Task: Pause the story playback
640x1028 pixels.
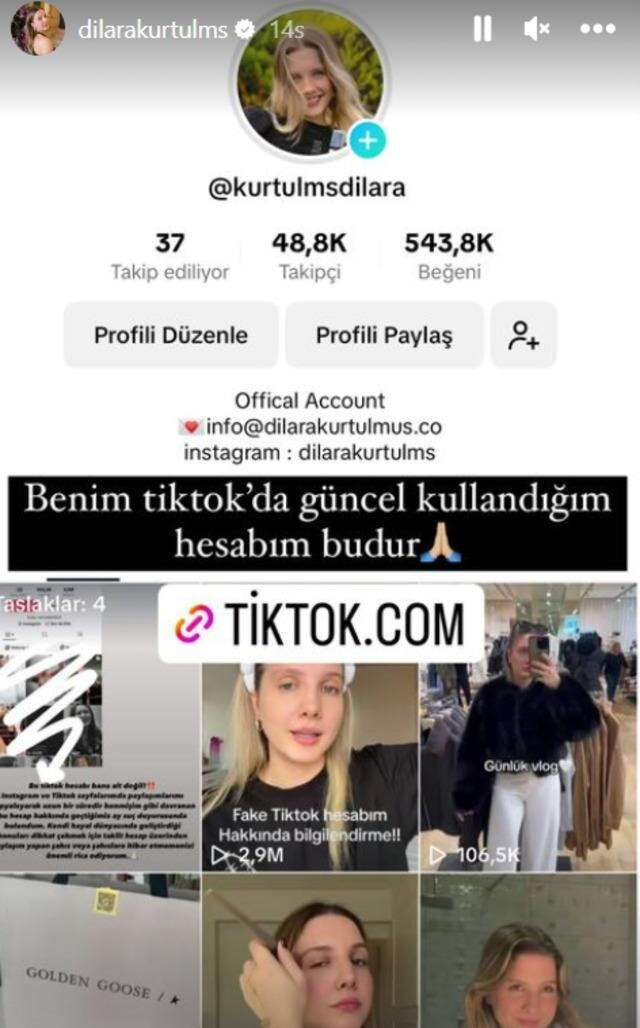Action: tap(482, 29)
